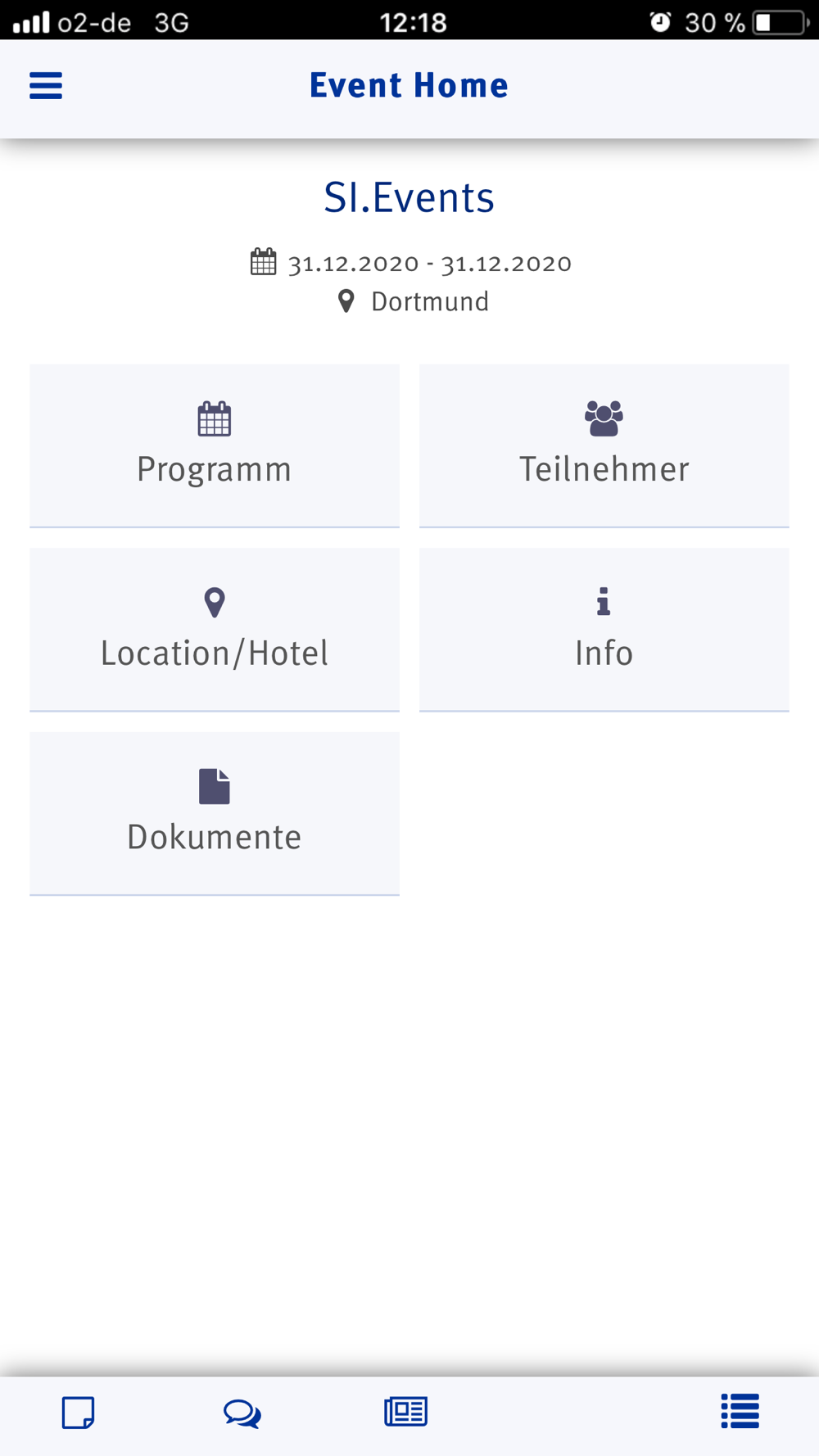
Task: Open the chat bubbles tab
Action: pos(242,1413)
